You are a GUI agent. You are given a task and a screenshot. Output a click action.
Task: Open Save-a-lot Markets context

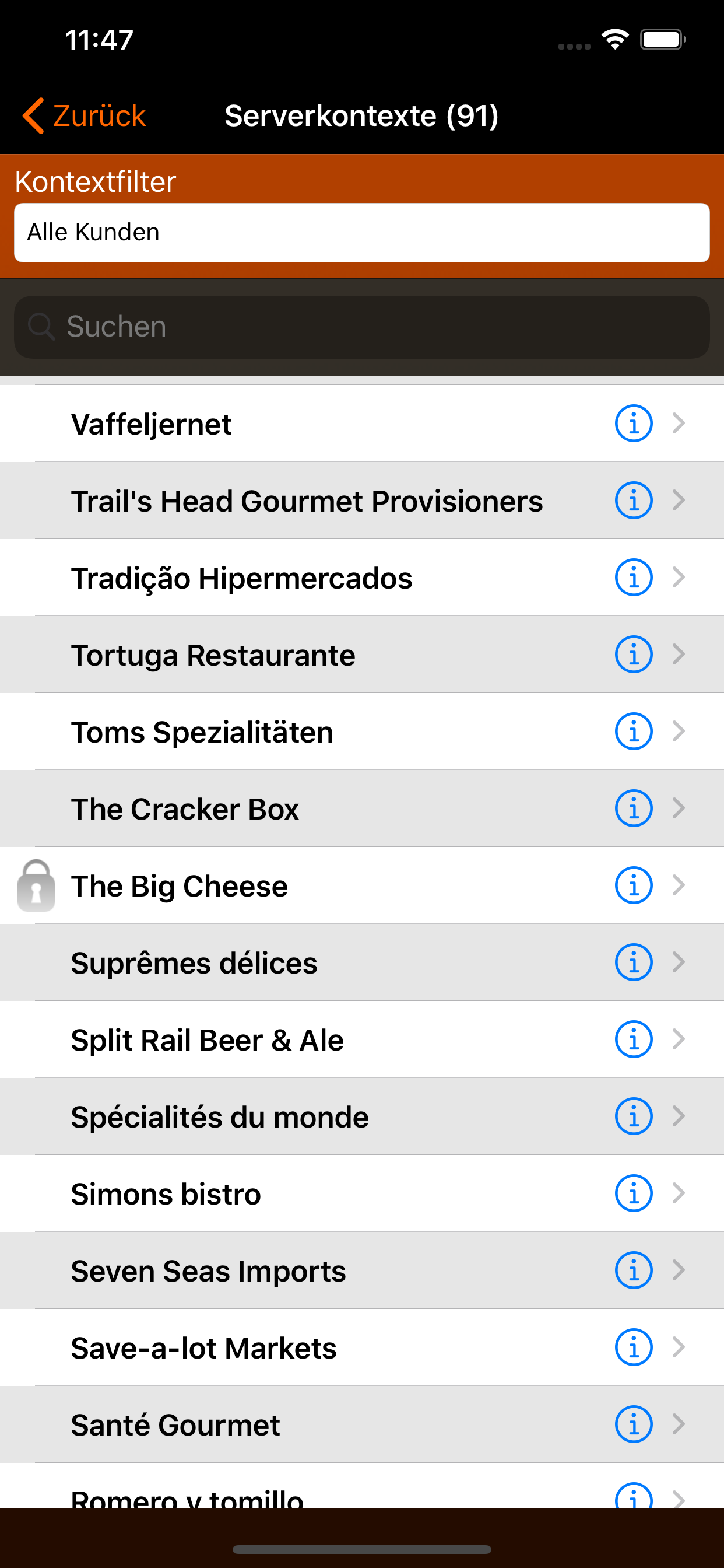click(362, 1347)
